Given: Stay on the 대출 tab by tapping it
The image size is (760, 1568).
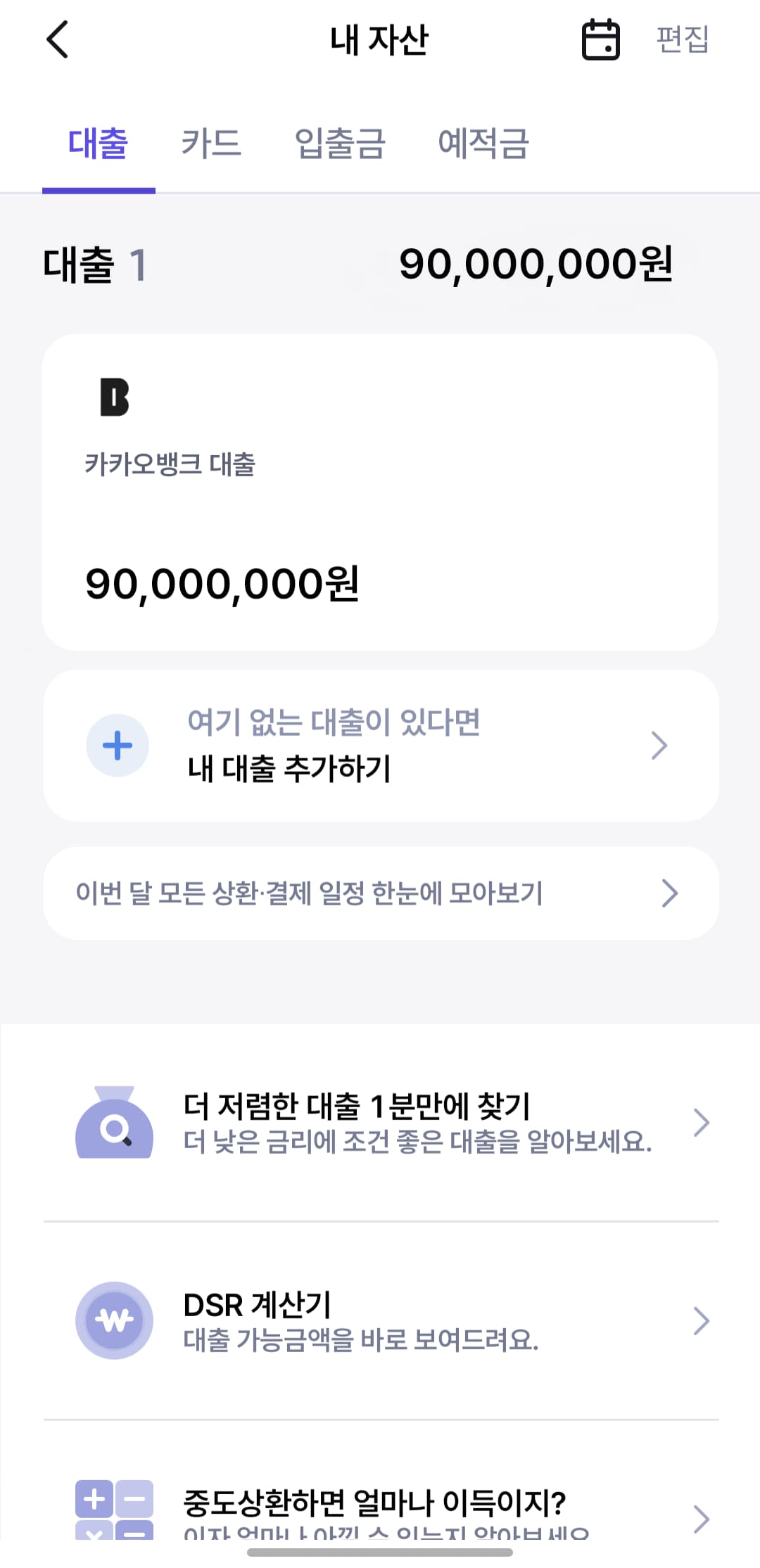Looking at the screenshot, I should (x=99, y=144).
